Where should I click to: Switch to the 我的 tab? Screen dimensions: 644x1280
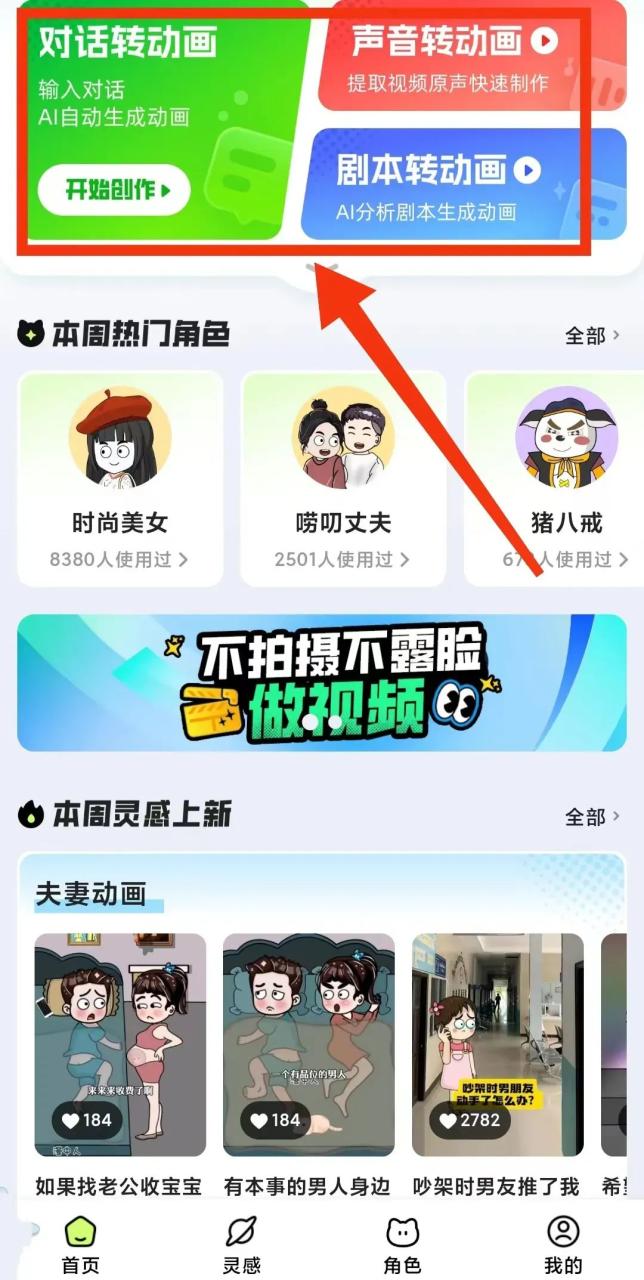pyautogui.click(x=563, y=1245)
